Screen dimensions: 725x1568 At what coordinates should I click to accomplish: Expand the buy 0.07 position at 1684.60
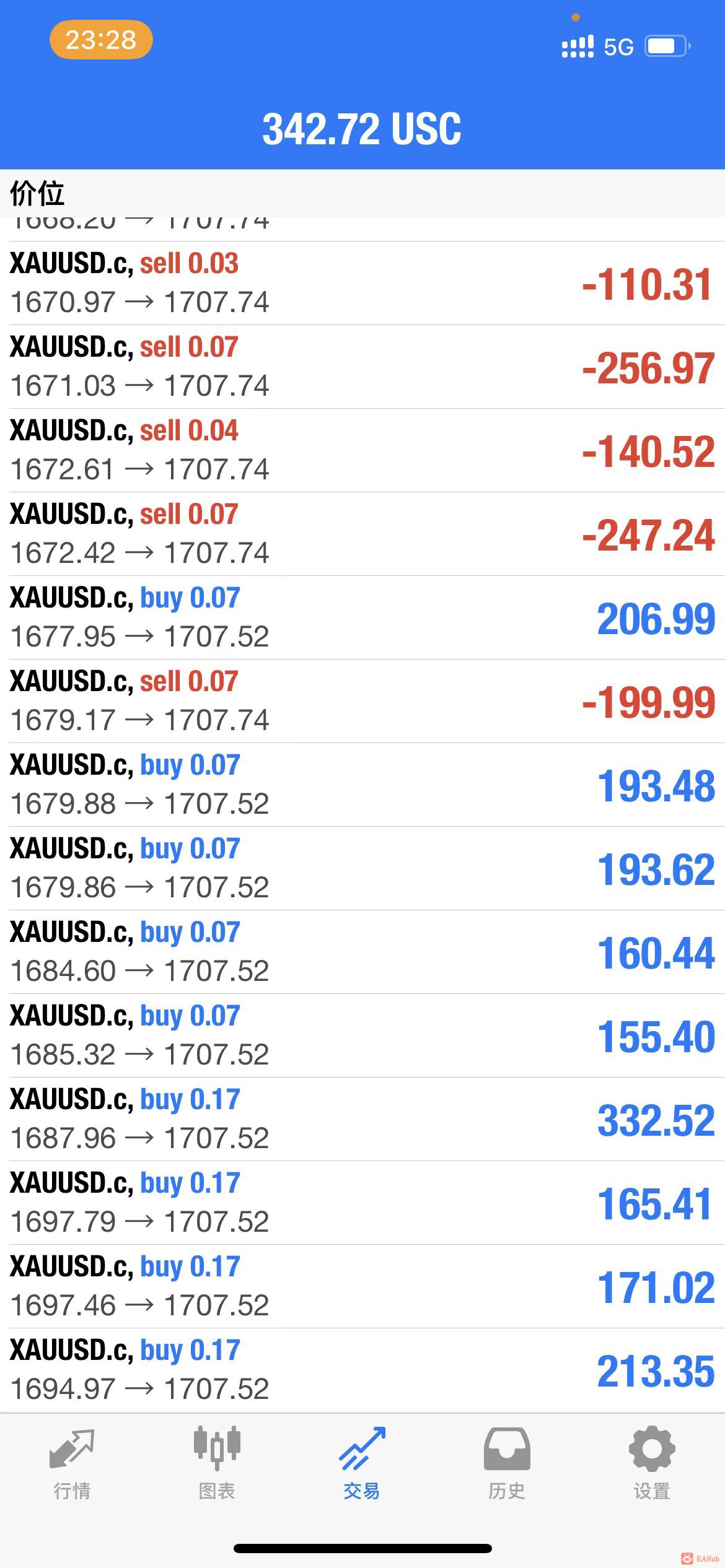point(362,952)
